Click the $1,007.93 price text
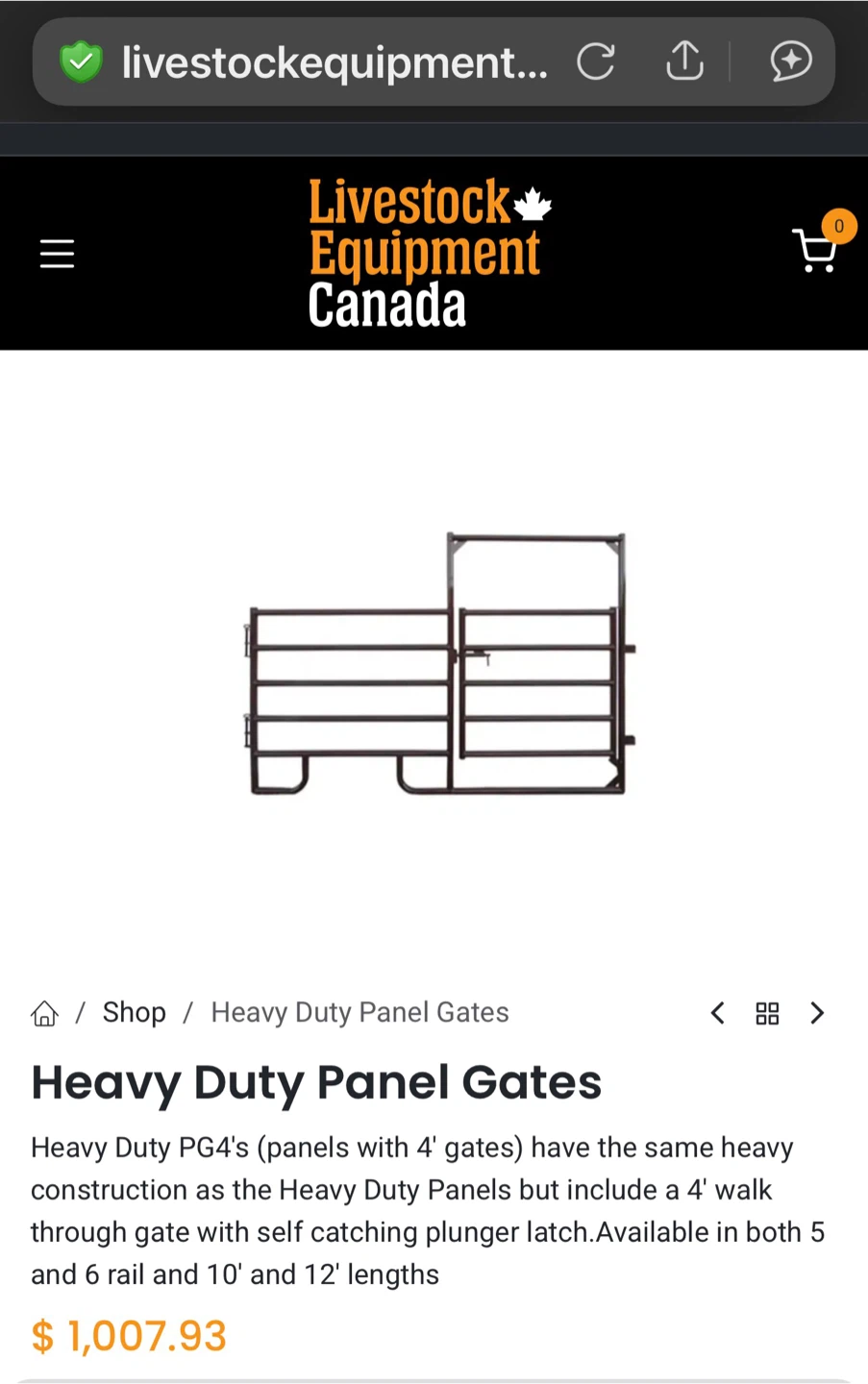Screen dimensions: 868x1384 tap(128, 1336)
